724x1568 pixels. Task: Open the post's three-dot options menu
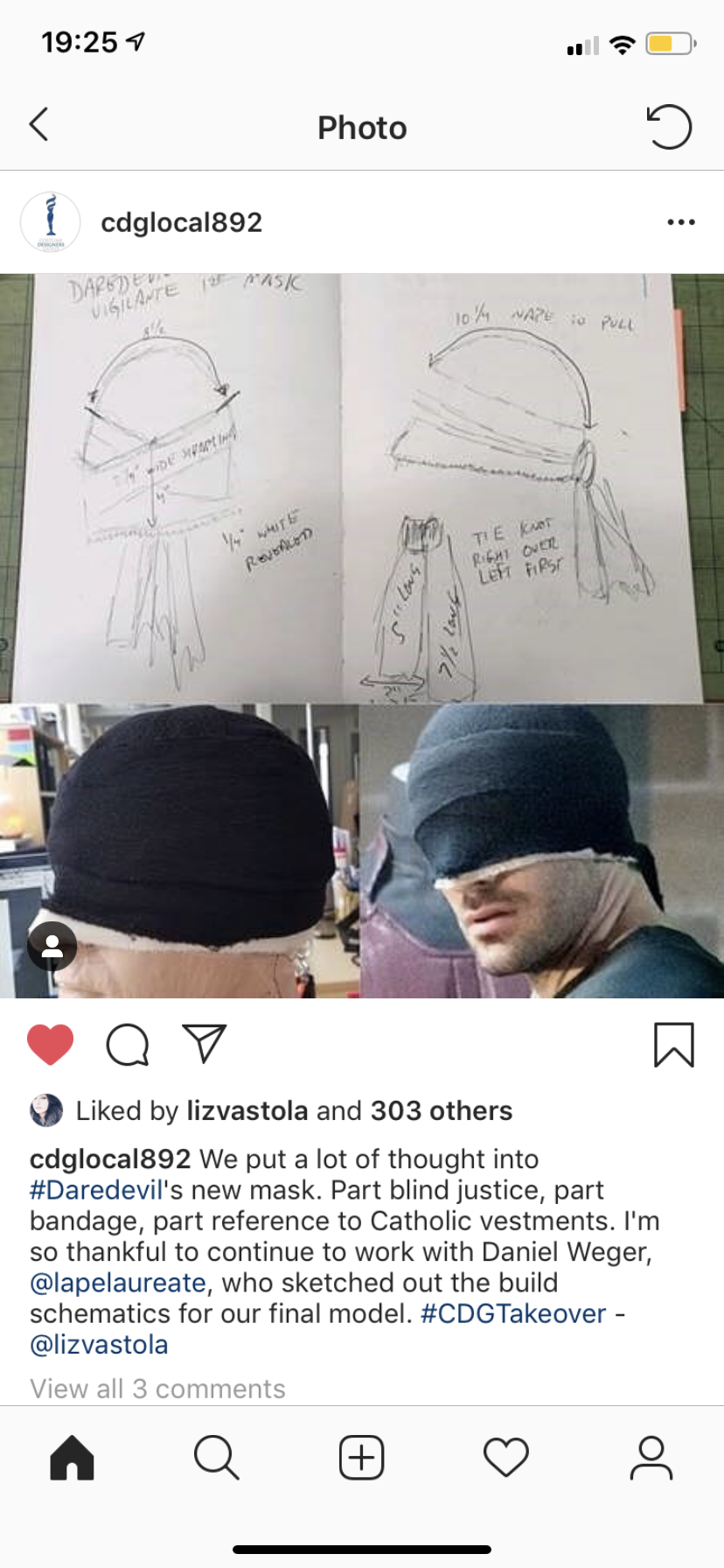(681, 222)
